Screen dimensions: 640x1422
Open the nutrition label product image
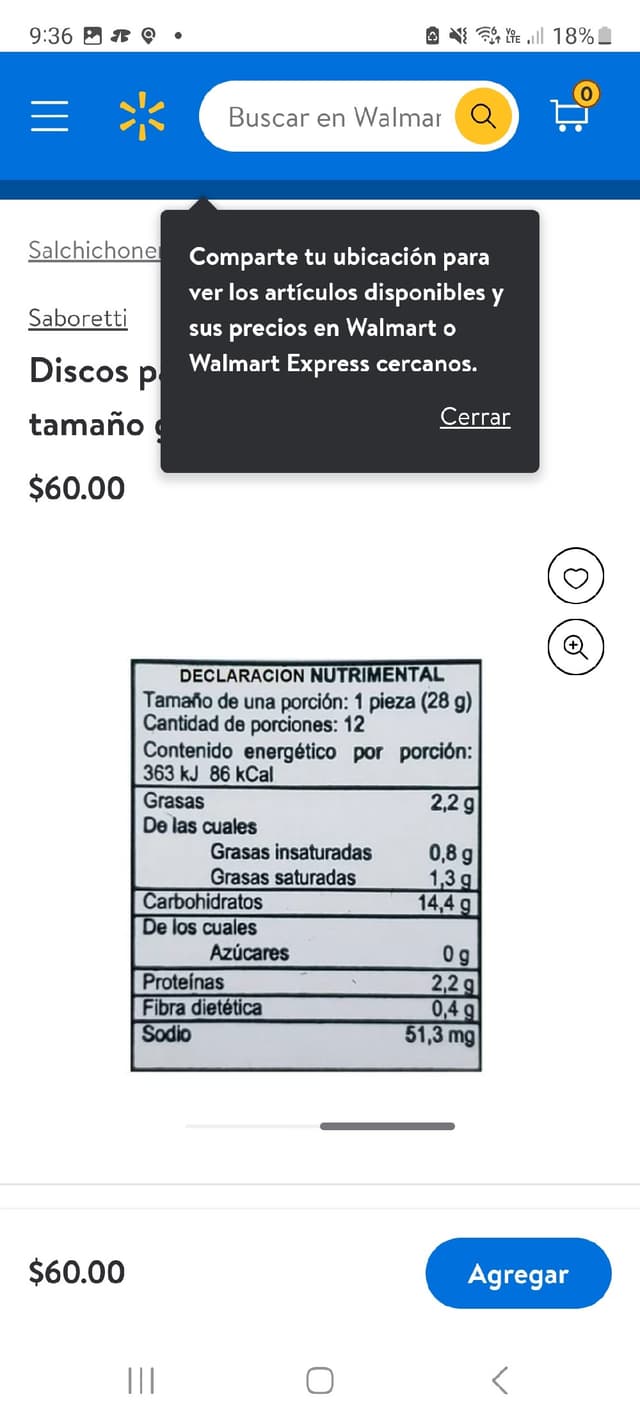click(306, 865)
